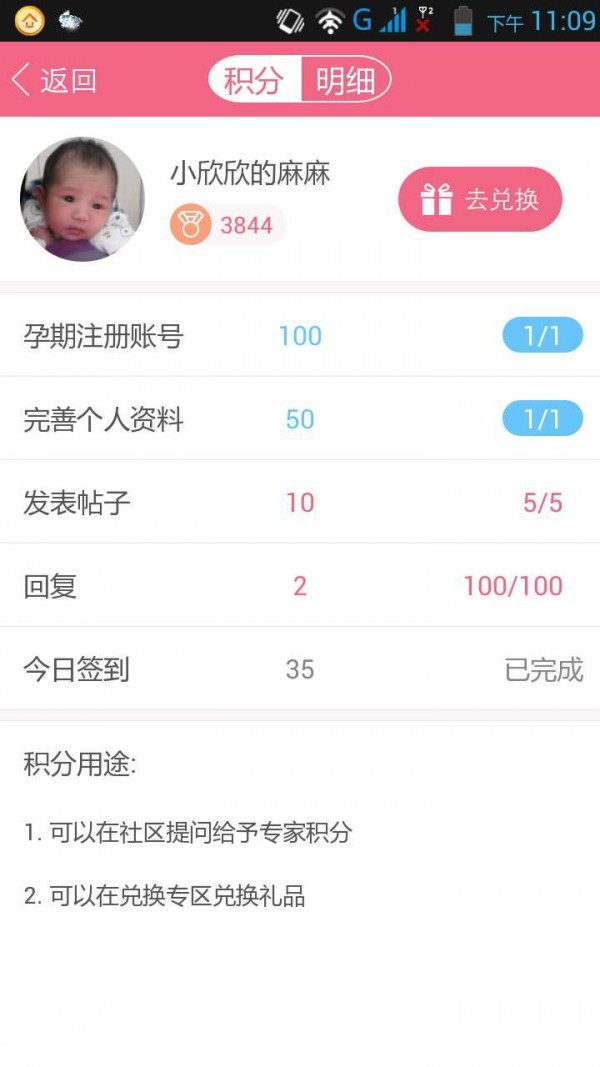Switch to the 明细 tab
Image resolution: width=600 pixels, height=1067 pixels.
pyautogui.click(x=345, y=80)
